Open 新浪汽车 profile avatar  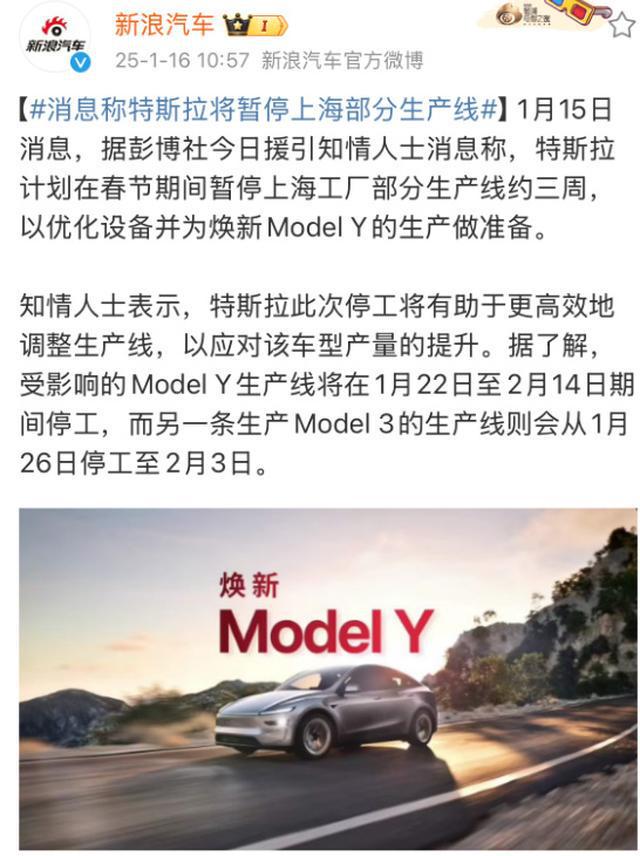(53, 38)
